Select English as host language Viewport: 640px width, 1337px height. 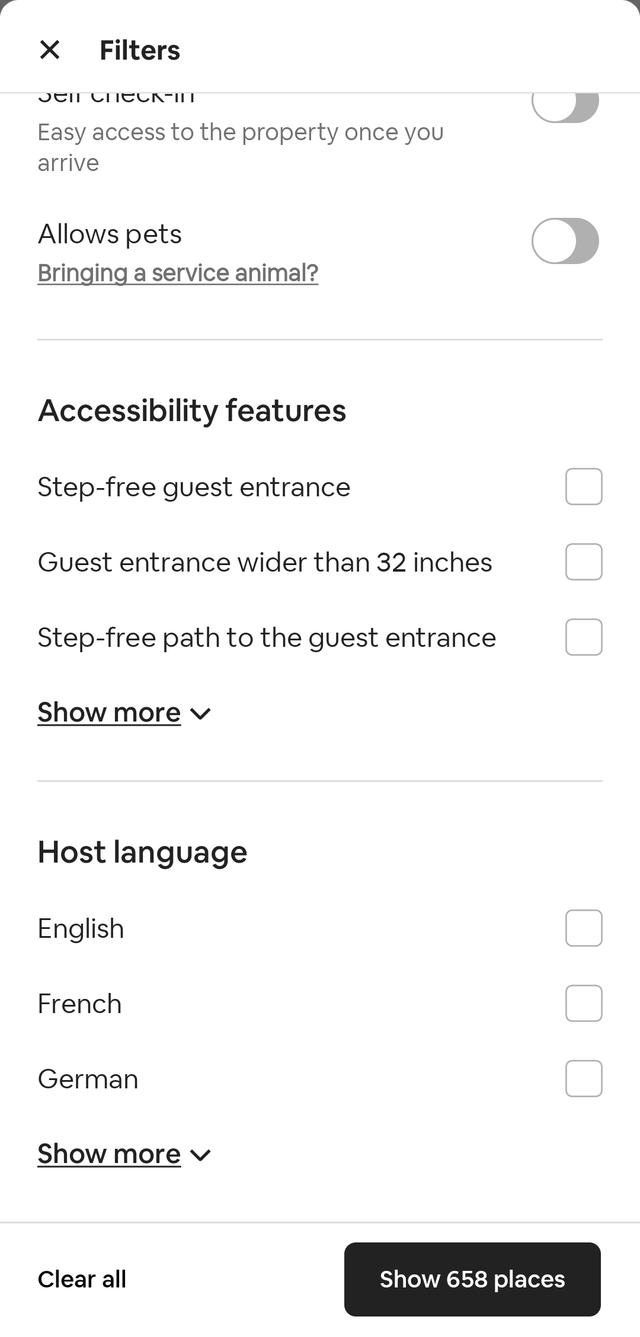click(584, 928)
